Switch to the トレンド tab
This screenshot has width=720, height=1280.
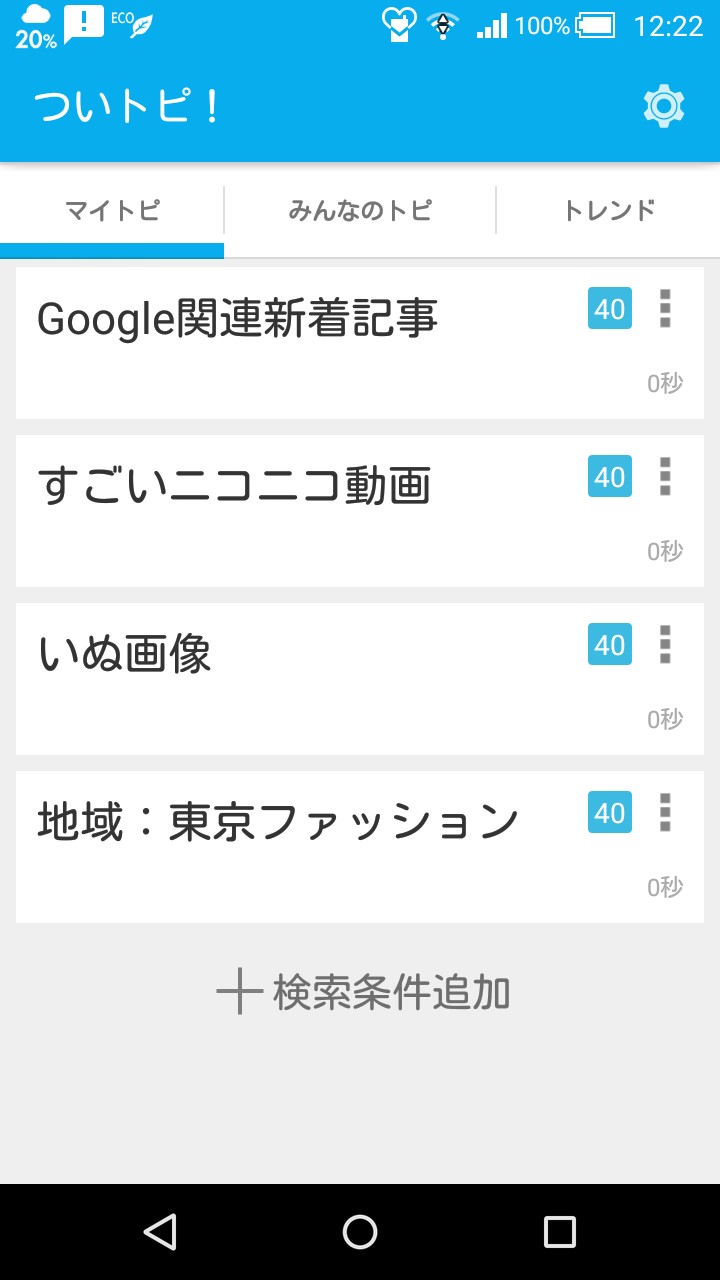click(x=608, y=210)
